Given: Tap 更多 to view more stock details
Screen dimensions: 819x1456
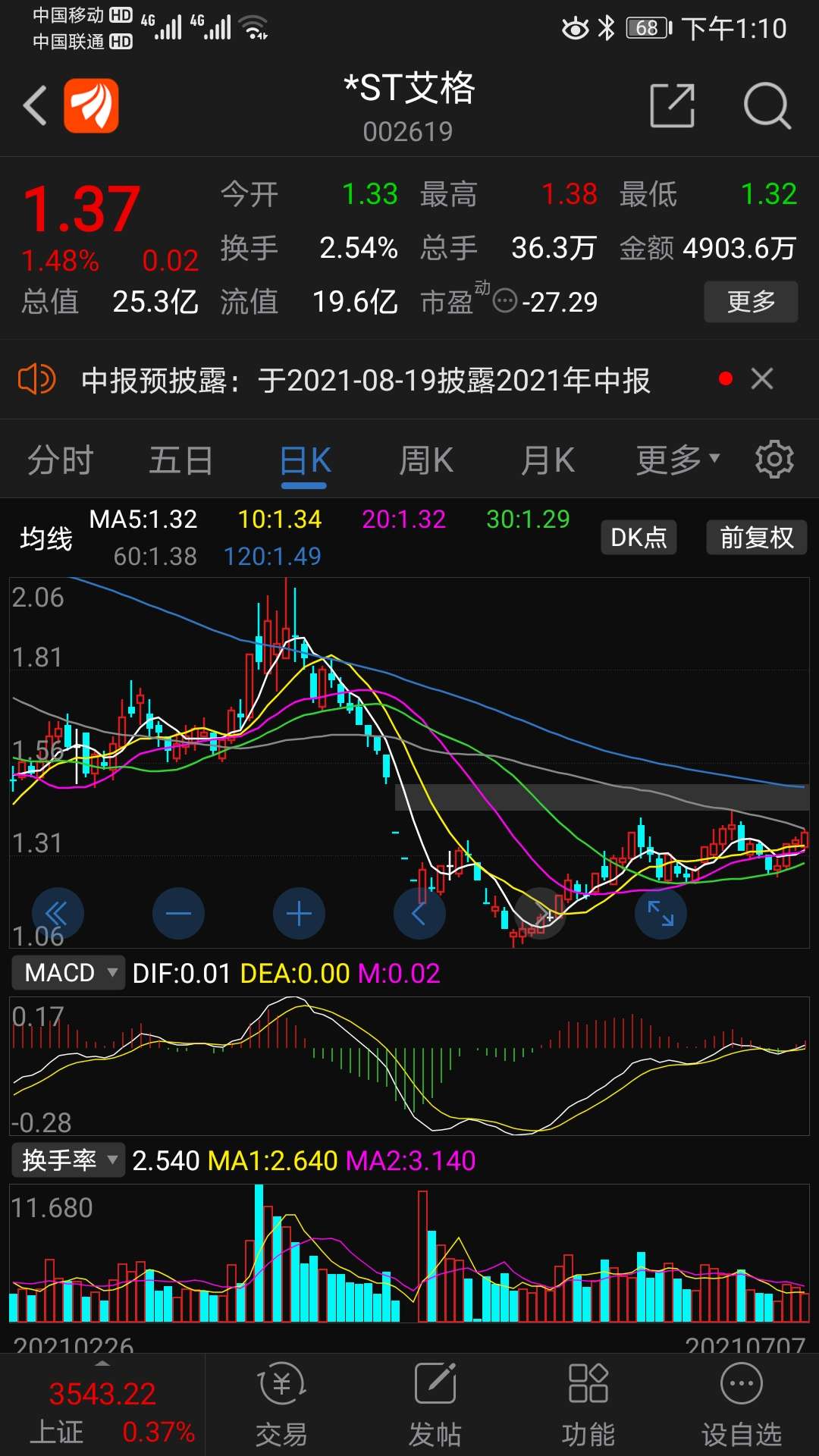Looking at the screenshot, I should click(751, 302).
